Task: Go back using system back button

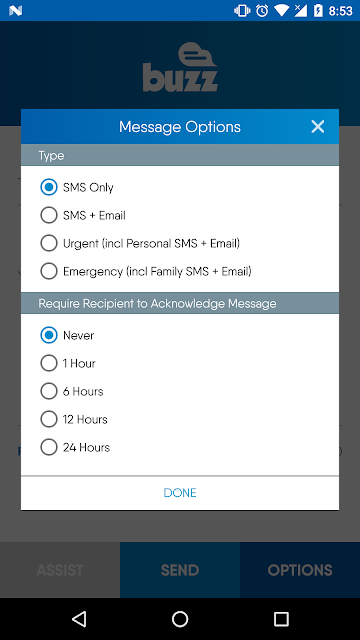Action: (x=79, y=619)
